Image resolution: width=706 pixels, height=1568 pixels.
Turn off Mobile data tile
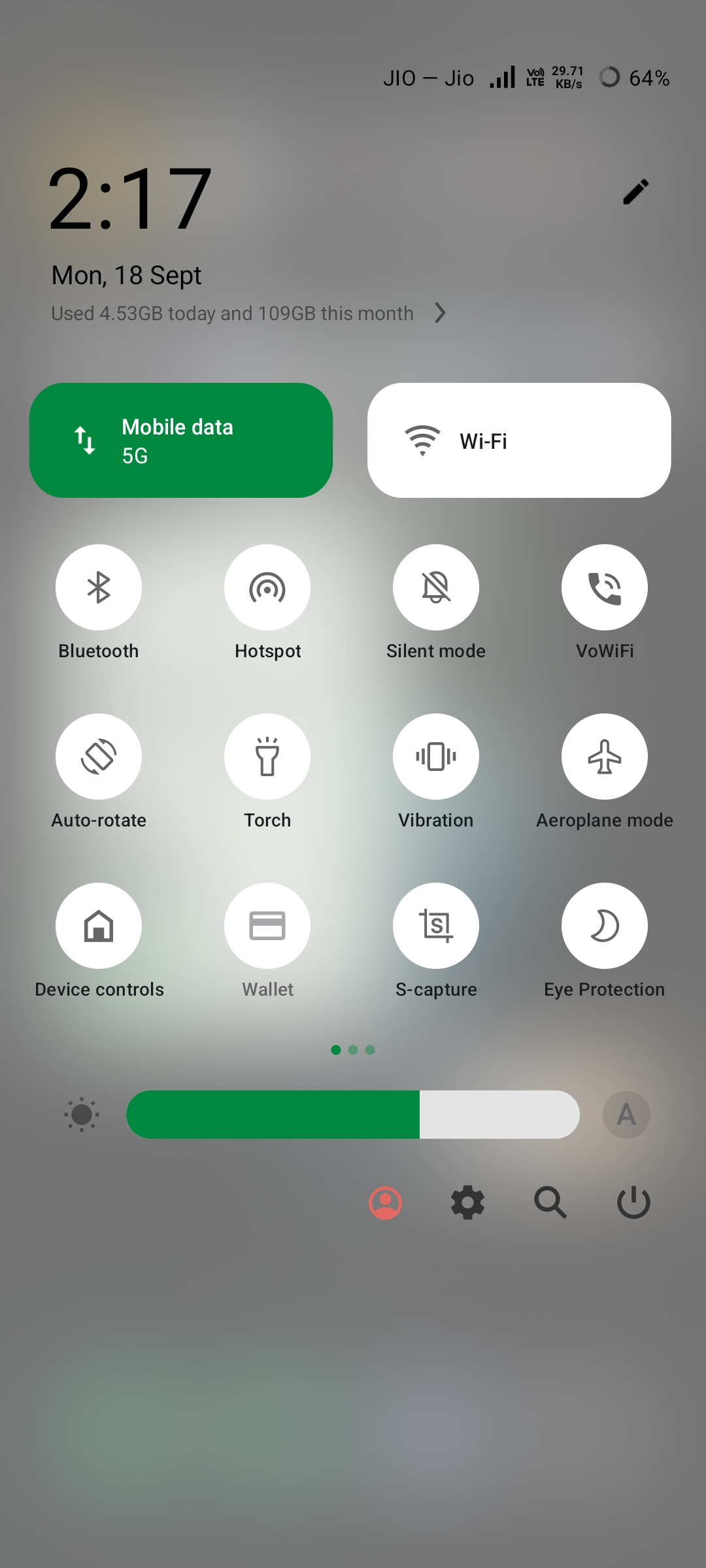click(x=181, y=440)
